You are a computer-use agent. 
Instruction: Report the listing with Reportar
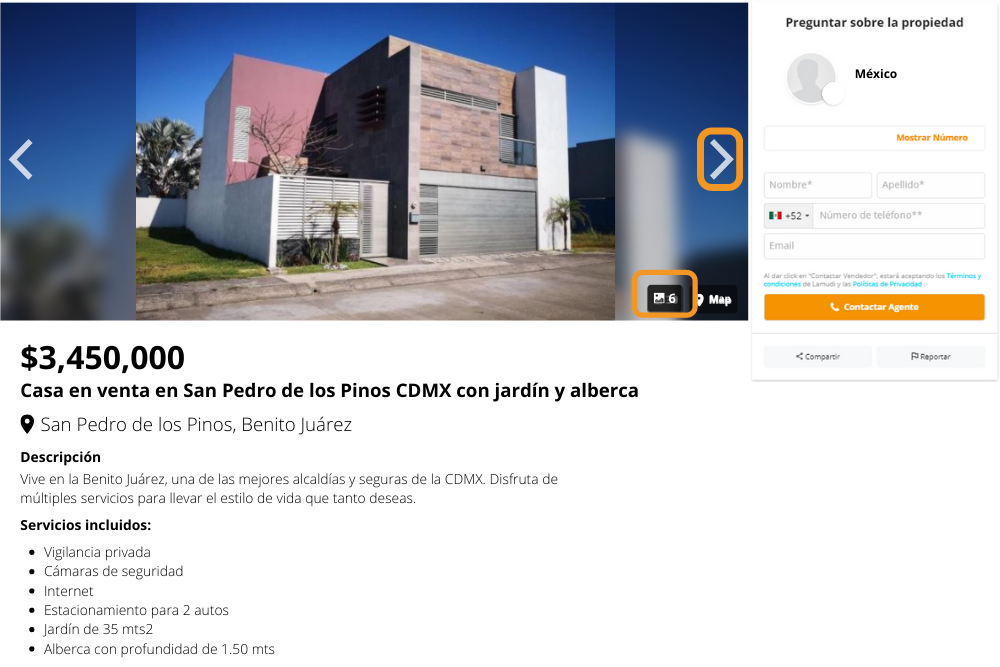point(930,357)
